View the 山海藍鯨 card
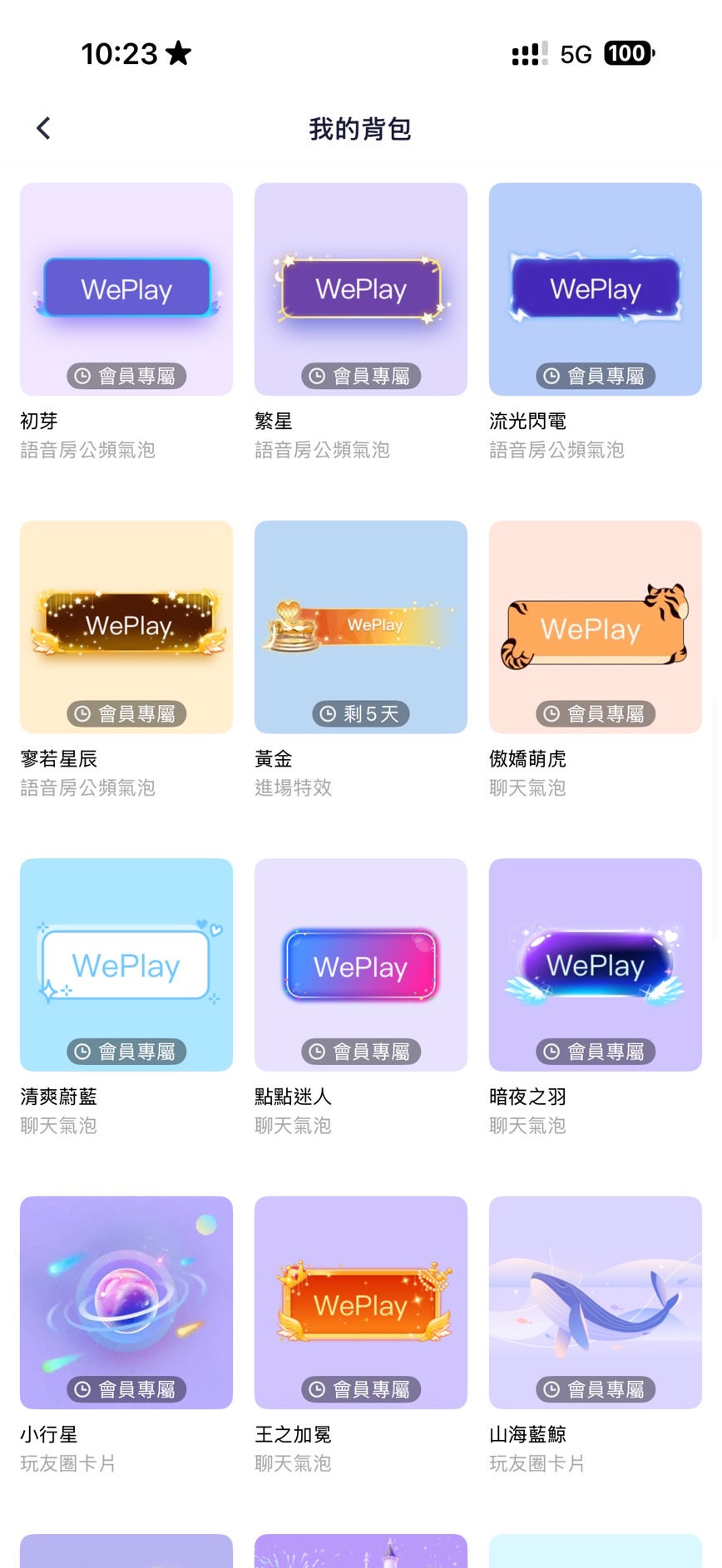The width and height of the screenshot is (722, 1568). click(x=596, y=1302)
